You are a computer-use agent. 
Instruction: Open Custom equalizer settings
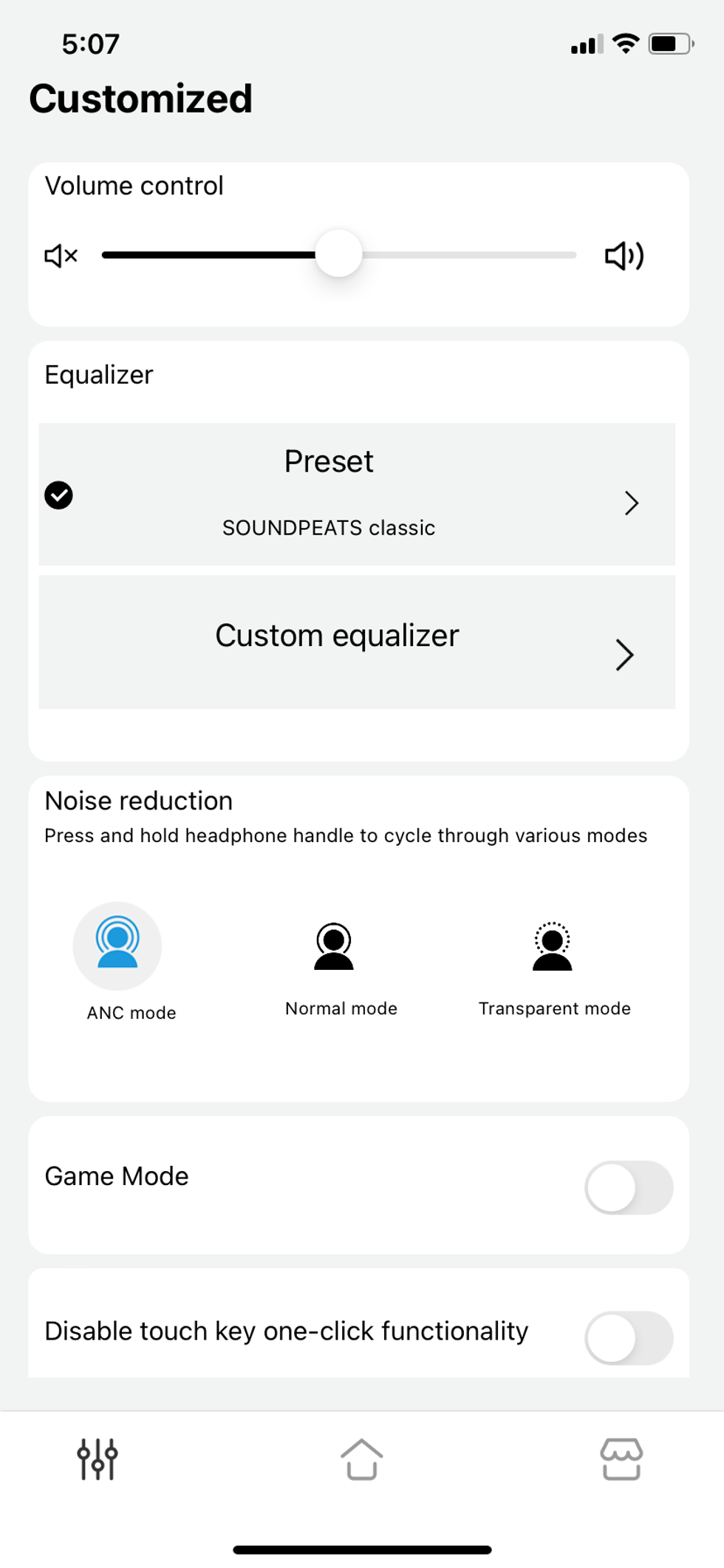click(x=624, y=655)
